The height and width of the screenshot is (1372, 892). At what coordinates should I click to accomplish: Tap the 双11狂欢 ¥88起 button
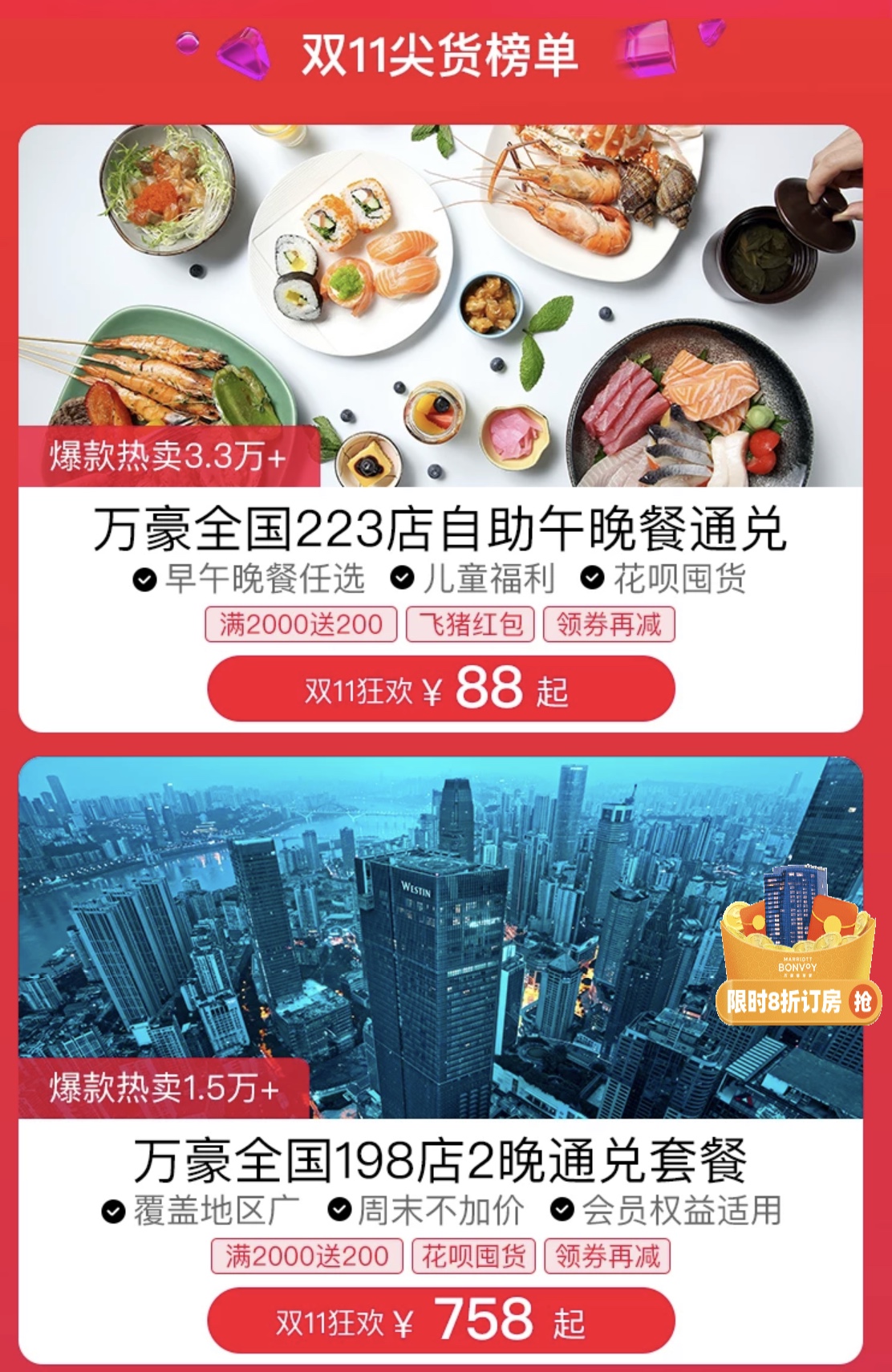[440, 689]
